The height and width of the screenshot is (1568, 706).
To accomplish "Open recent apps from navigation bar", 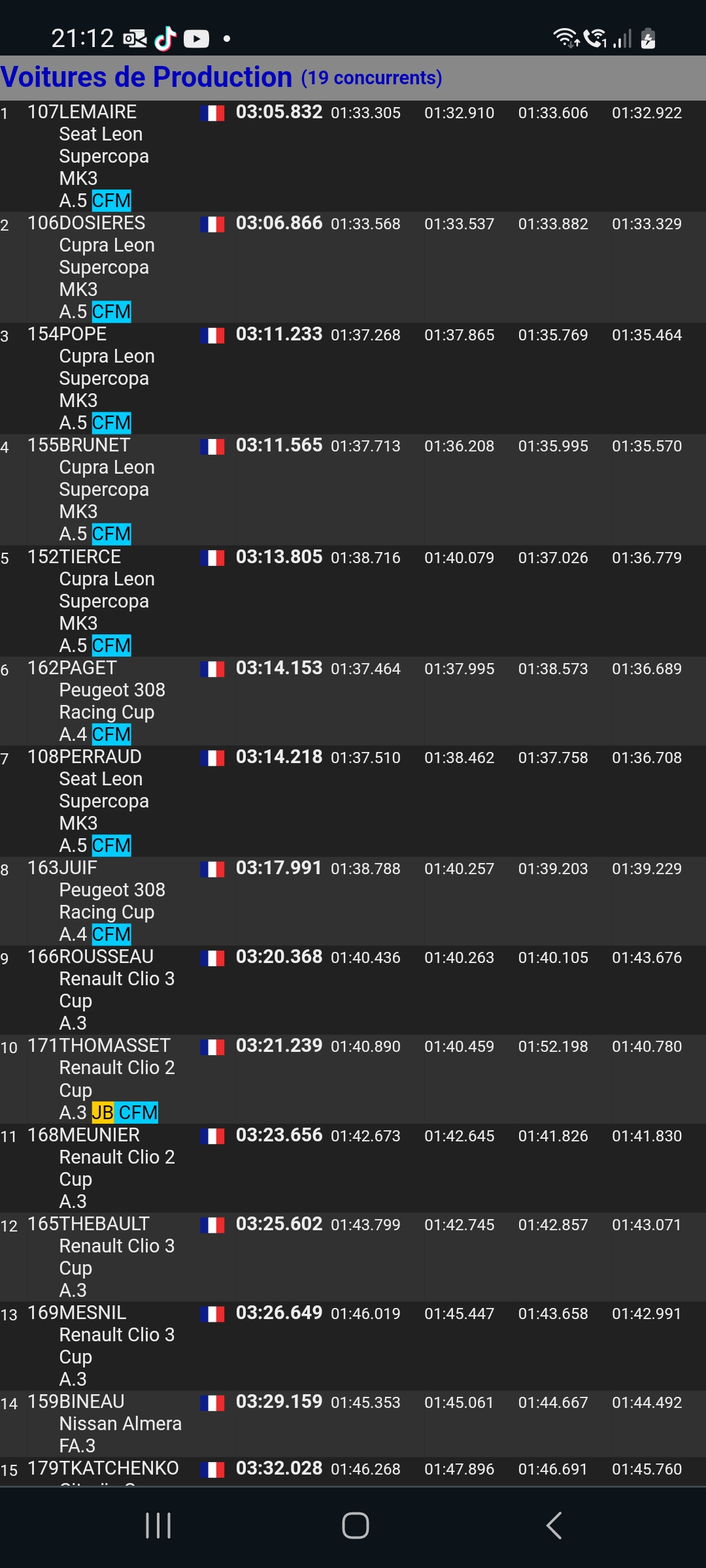I will [158, 1526].
